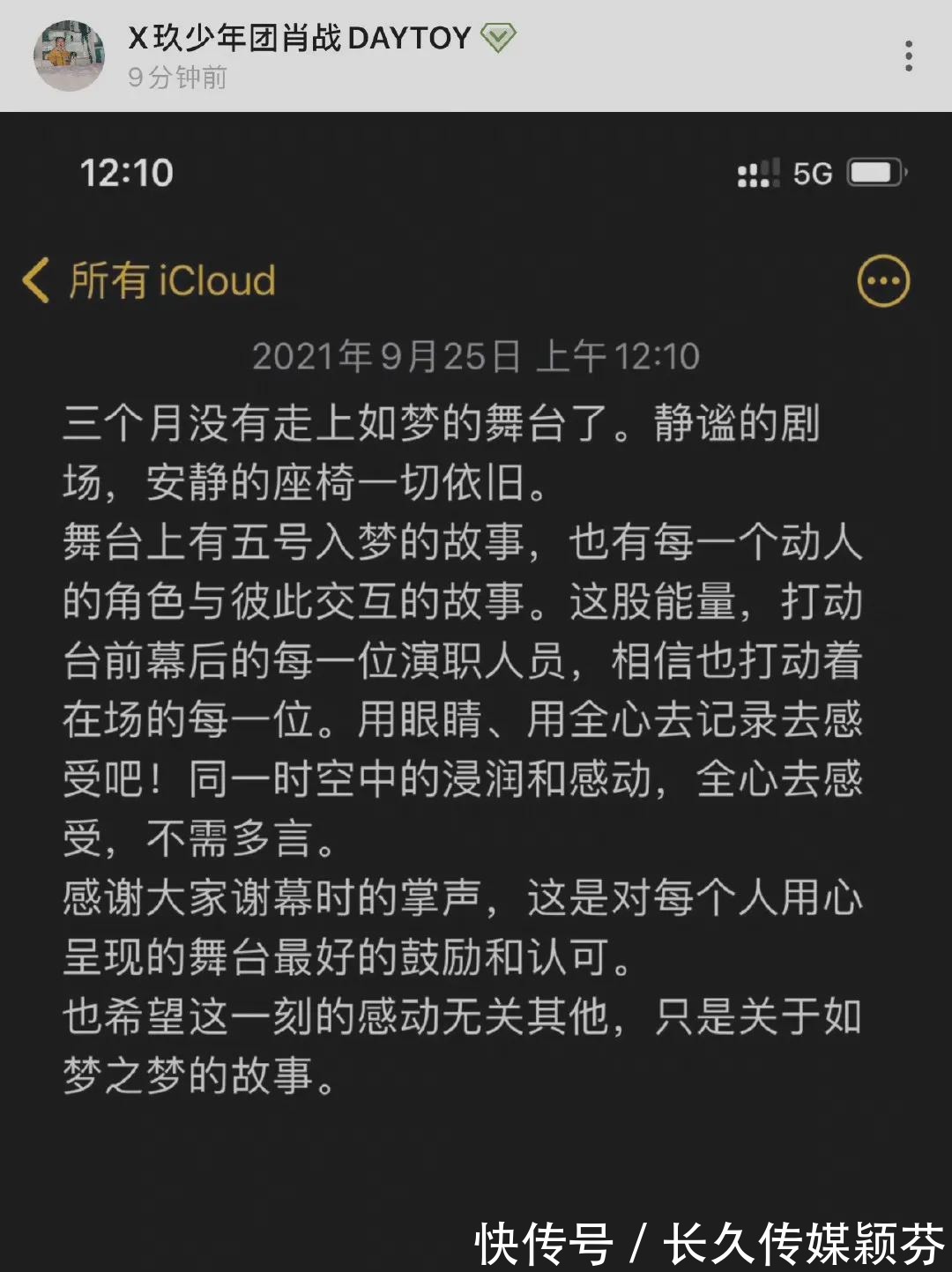This screenshot has width=952, height=1272.
Task: Expand the post options via three-dot icon
Action: click(x=909, y=55)
